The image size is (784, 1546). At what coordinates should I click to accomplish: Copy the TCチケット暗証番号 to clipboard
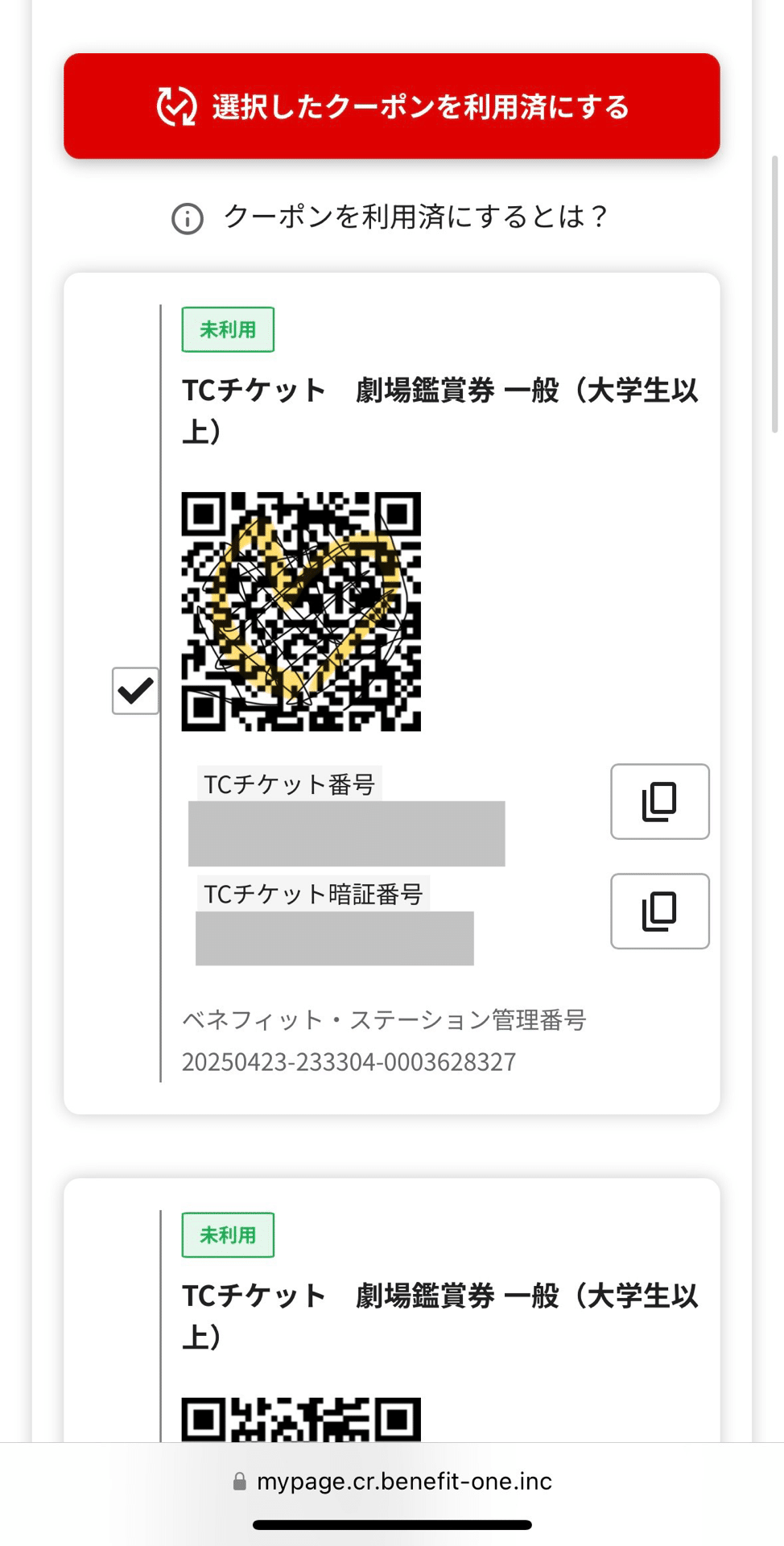click(659, 911)
